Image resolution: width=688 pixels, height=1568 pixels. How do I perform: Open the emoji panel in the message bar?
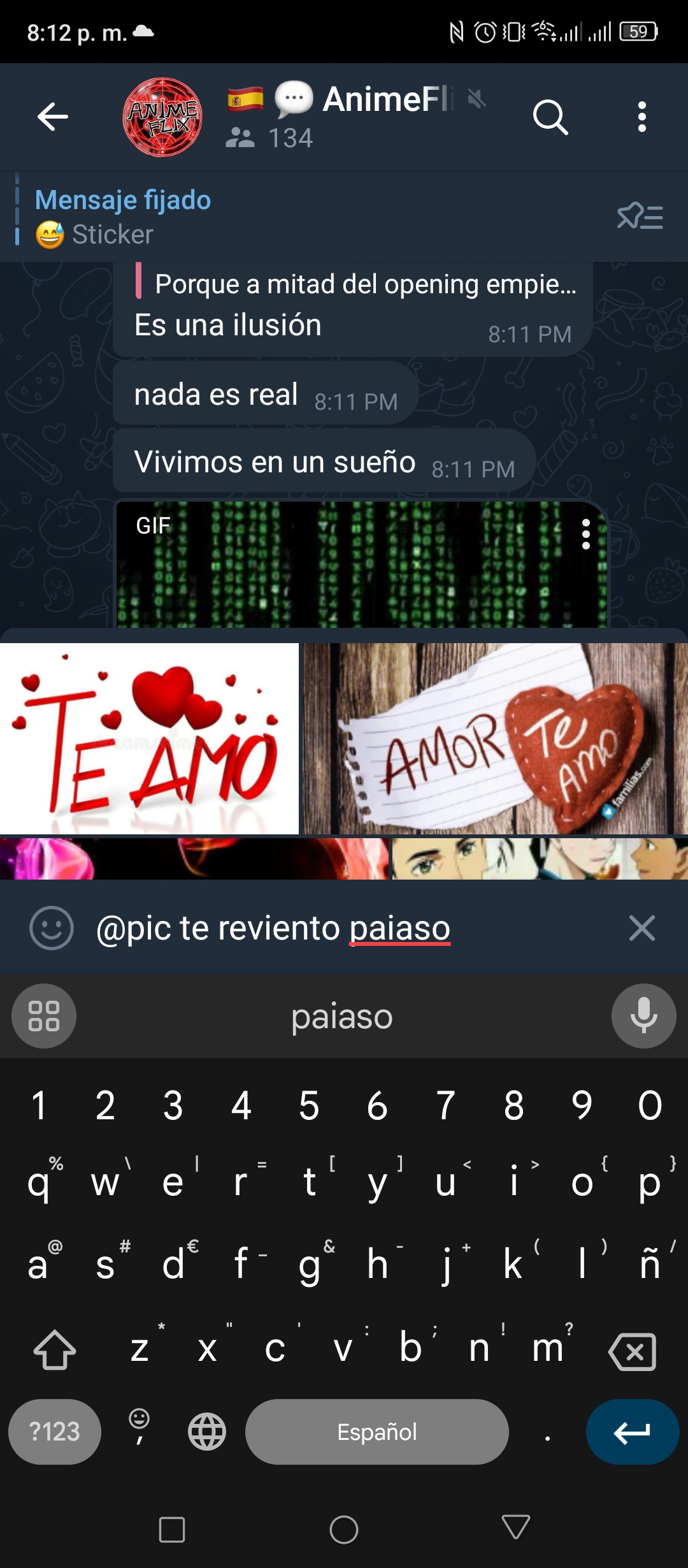click(52, 928)
